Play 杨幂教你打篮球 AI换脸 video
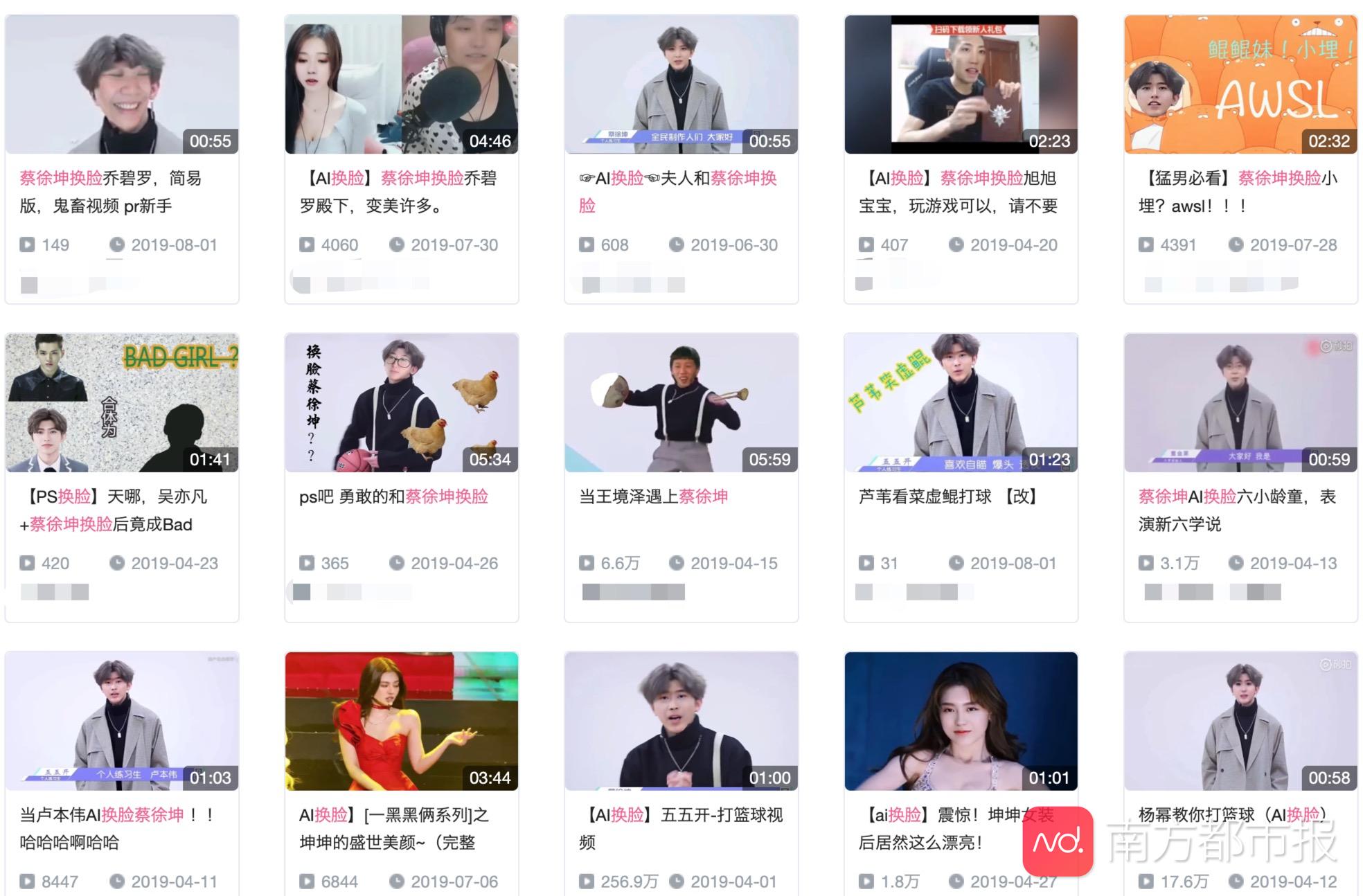This screenshot has height=896, width=1363. [x=1240, y=722]
